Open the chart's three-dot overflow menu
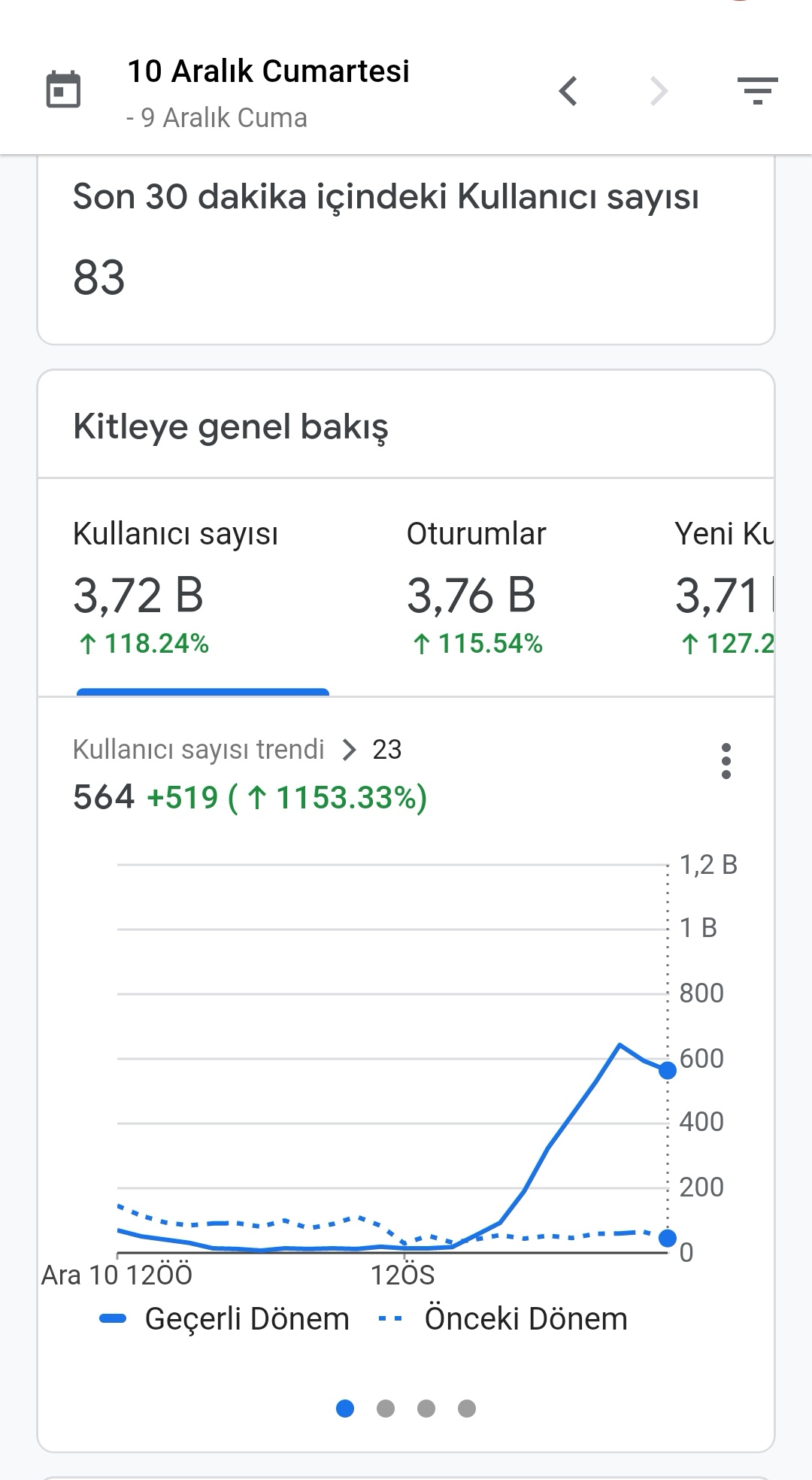 point(726,761)
